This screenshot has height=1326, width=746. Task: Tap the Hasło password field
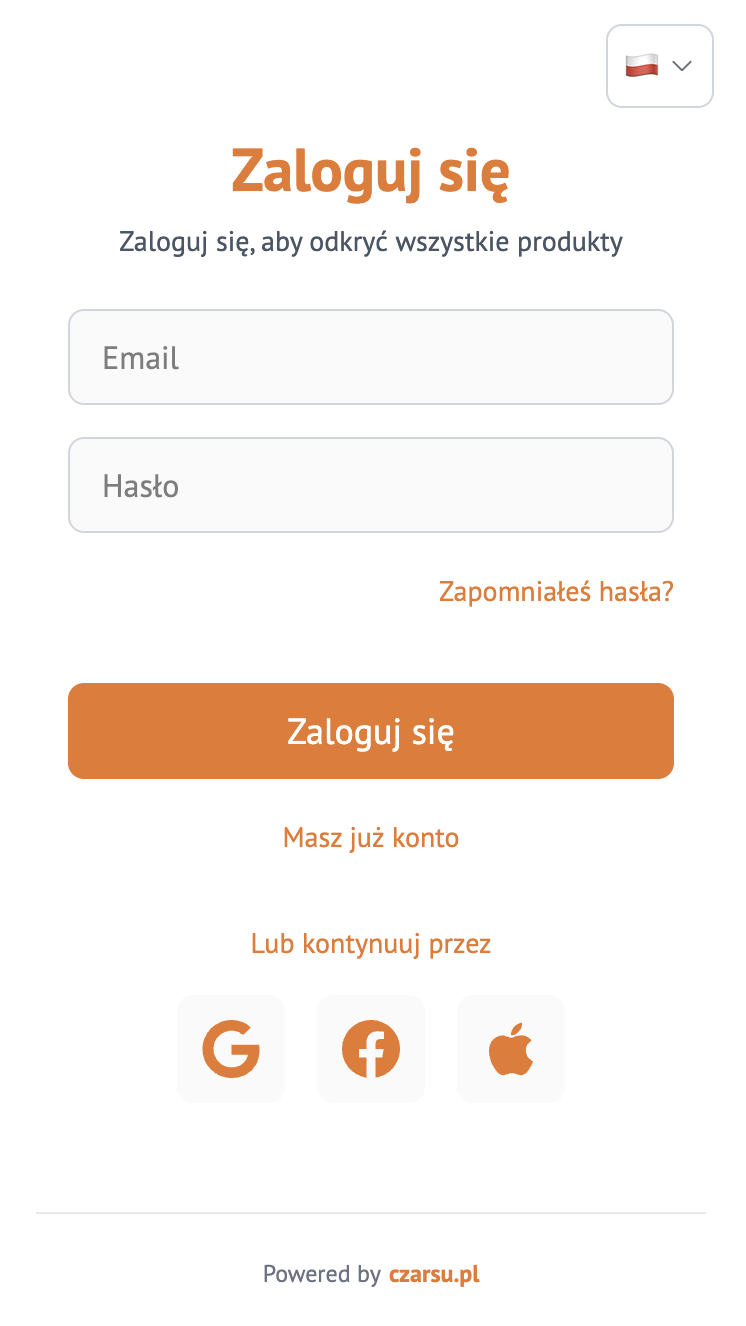[x=370, y=485]
